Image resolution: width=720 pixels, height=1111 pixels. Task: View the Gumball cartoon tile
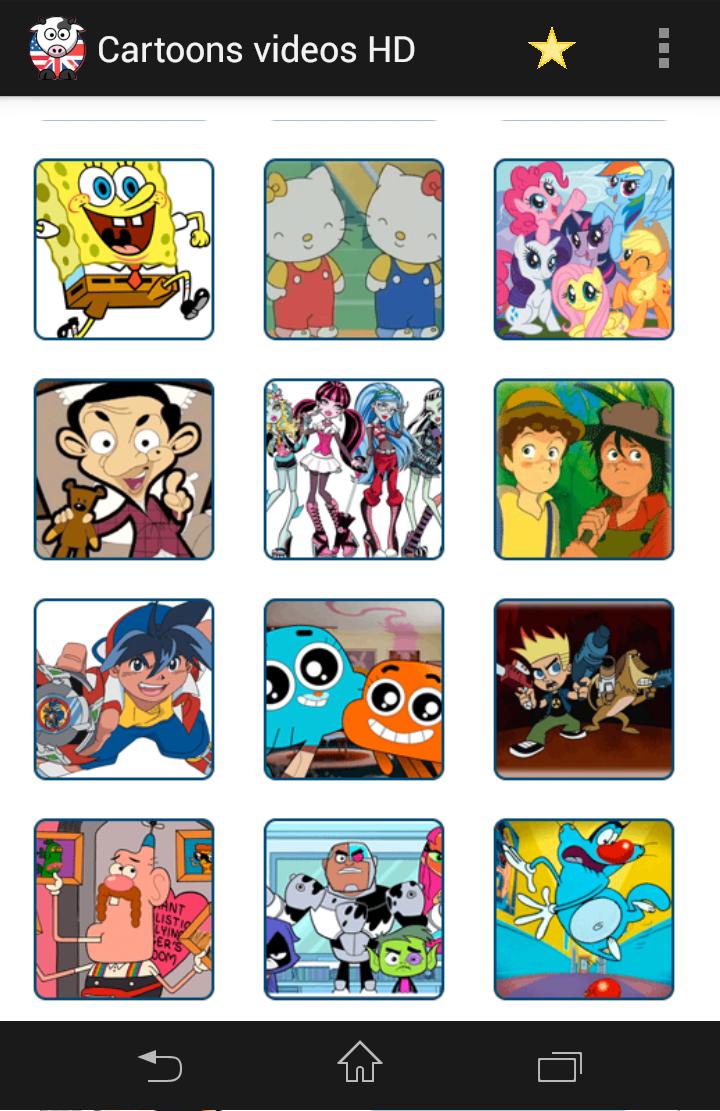tap(354, 689)
